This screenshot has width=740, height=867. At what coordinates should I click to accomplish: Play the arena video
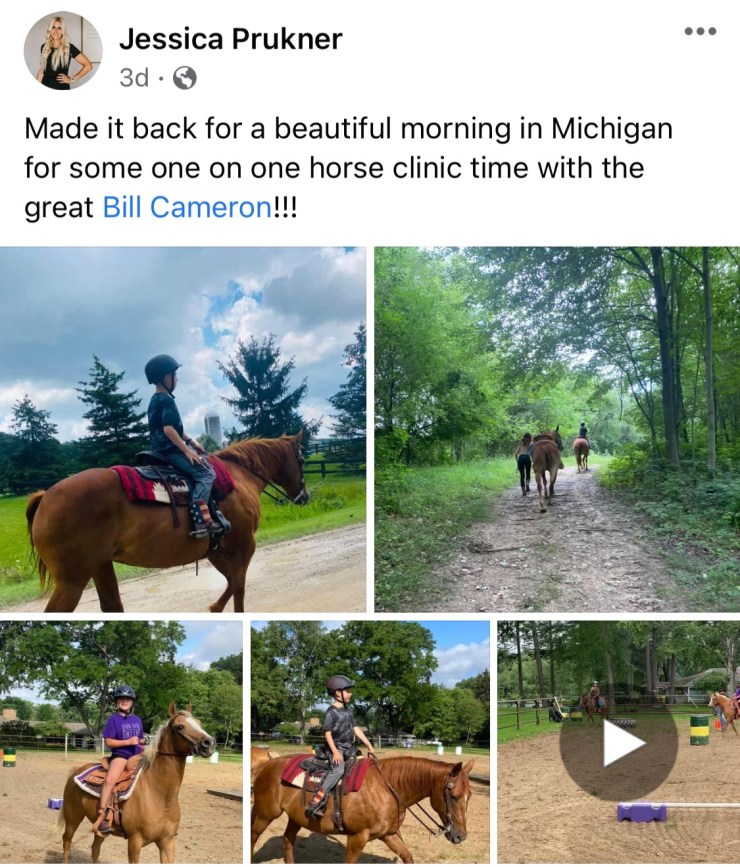[x=619, y=742]
